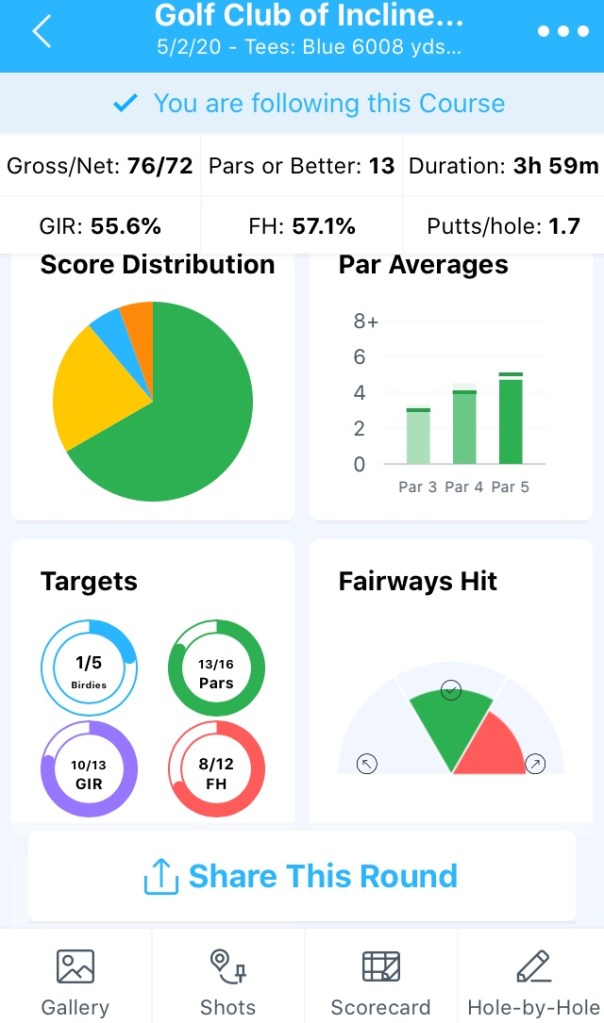Switch to the Shots tab
The width and height of the screenshot is (604, 1023).
click(x=228, y=980)
